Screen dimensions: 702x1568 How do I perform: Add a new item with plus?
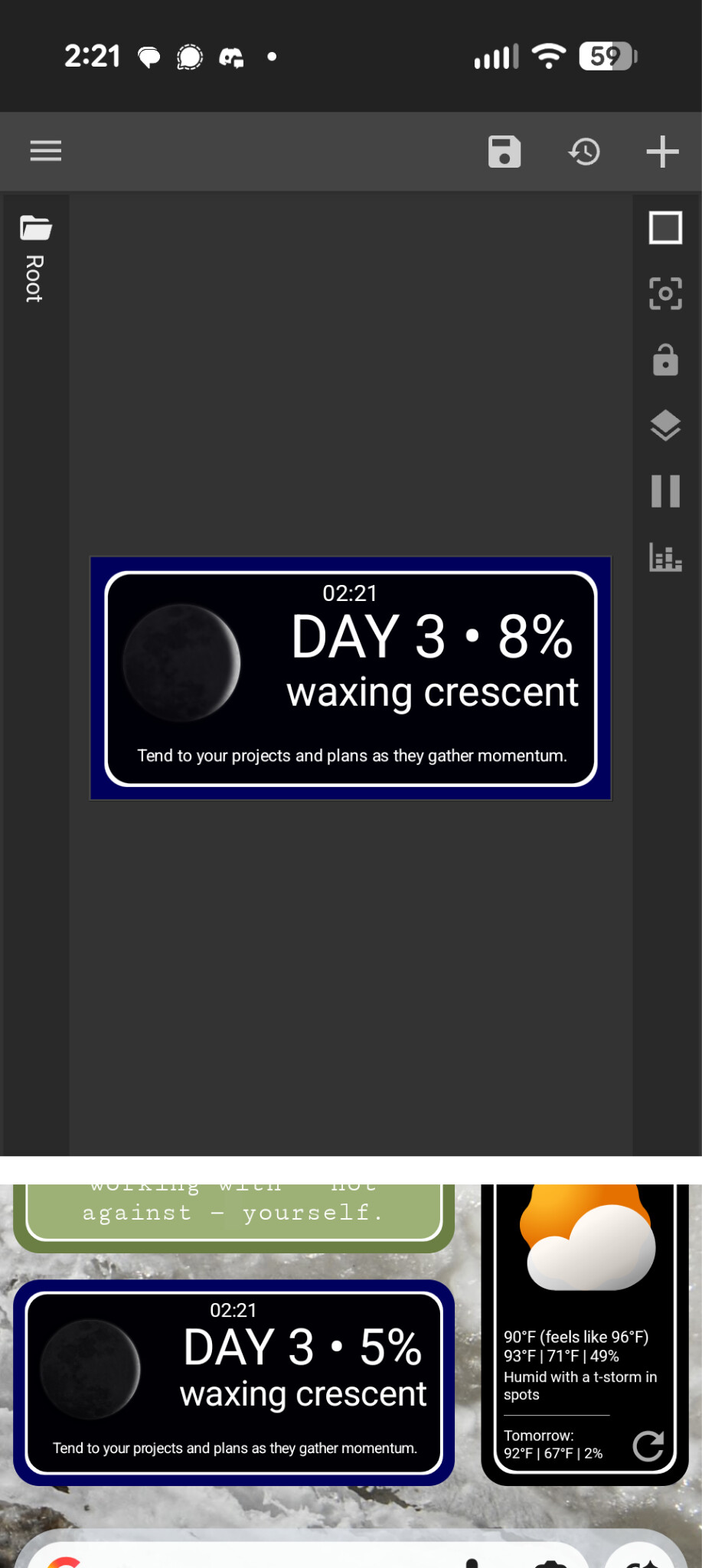pos(662,152)
